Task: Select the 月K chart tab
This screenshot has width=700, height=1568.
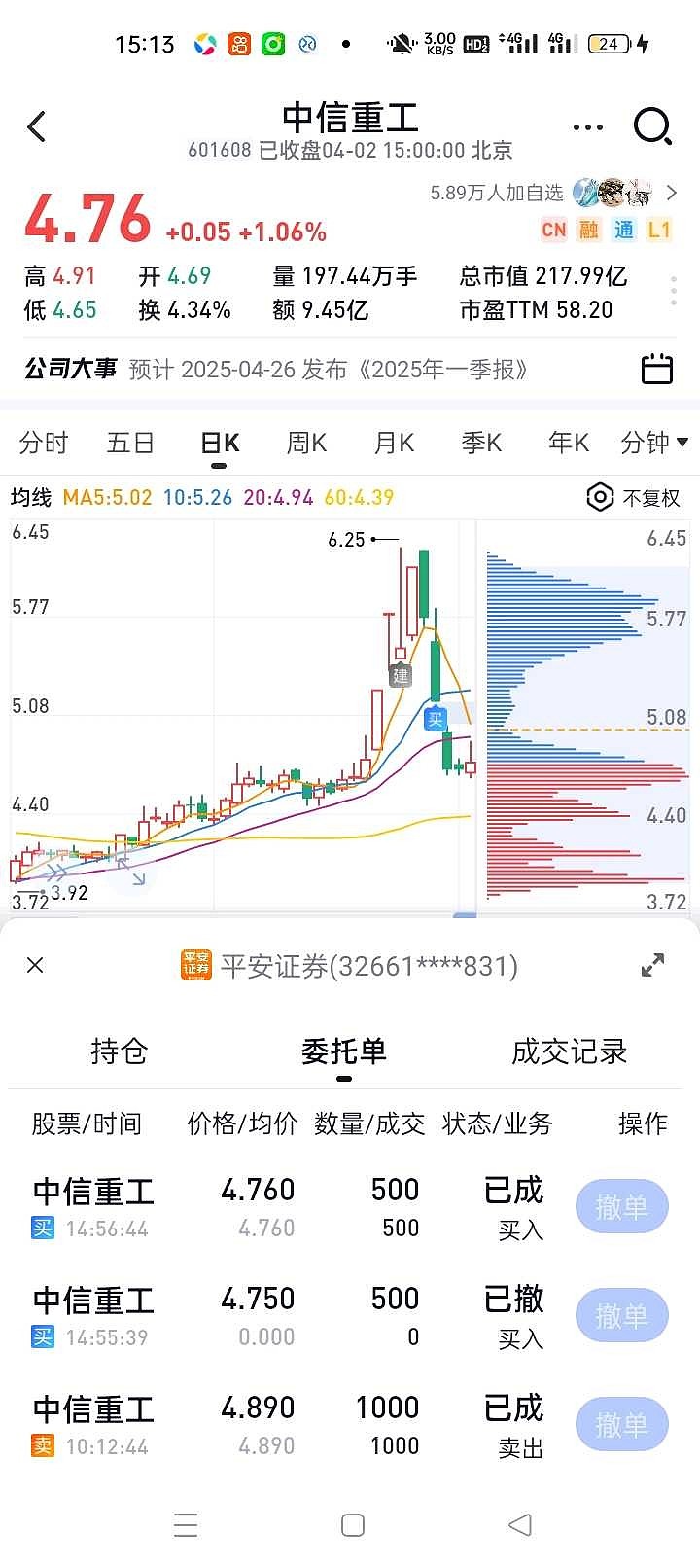Action: pyautogui.click(x=394, y=444)
